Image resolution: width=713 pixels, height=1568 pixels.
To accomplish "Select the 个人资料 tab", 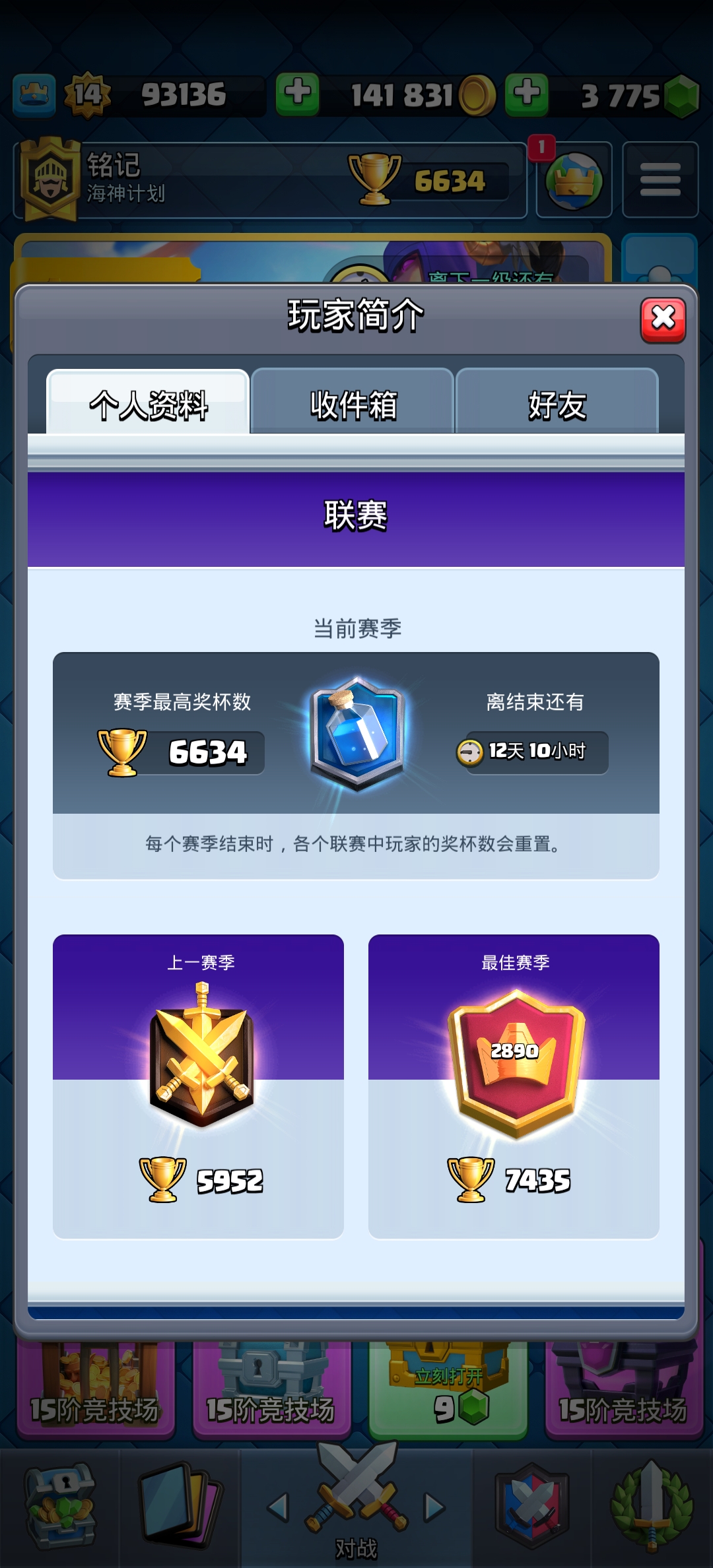I will click(x=148, y=404).
